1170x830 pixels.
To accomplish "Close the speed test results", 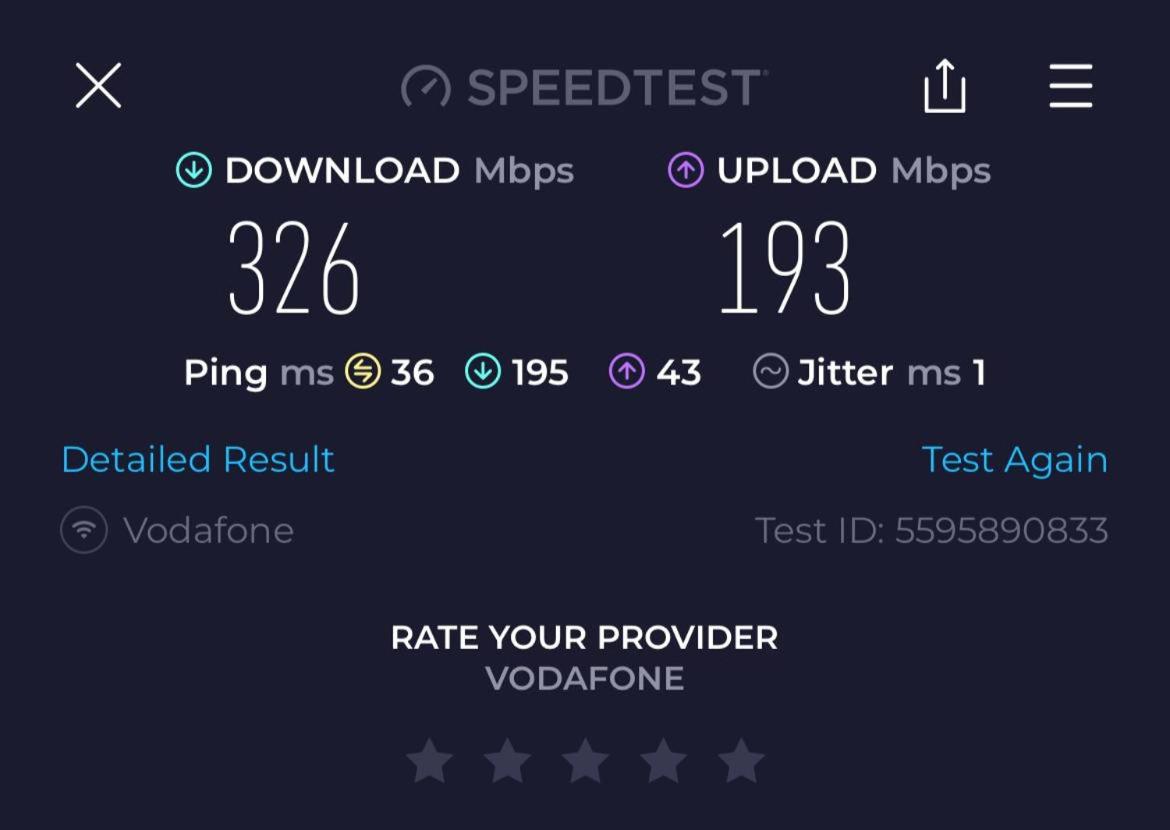I will (98, 86).
